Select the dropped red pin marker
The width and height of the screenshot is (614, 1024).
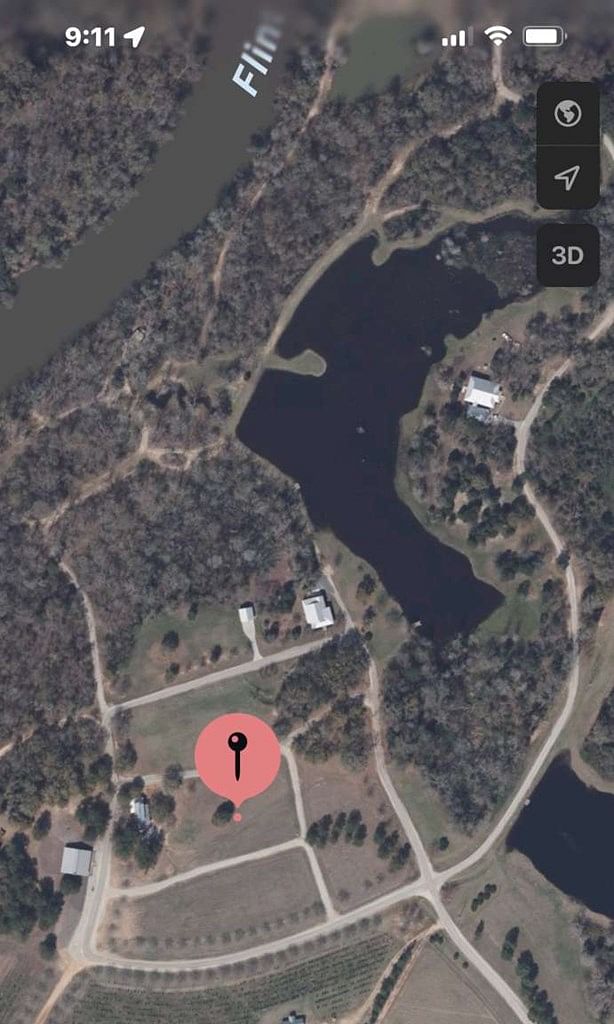(238, 761)
